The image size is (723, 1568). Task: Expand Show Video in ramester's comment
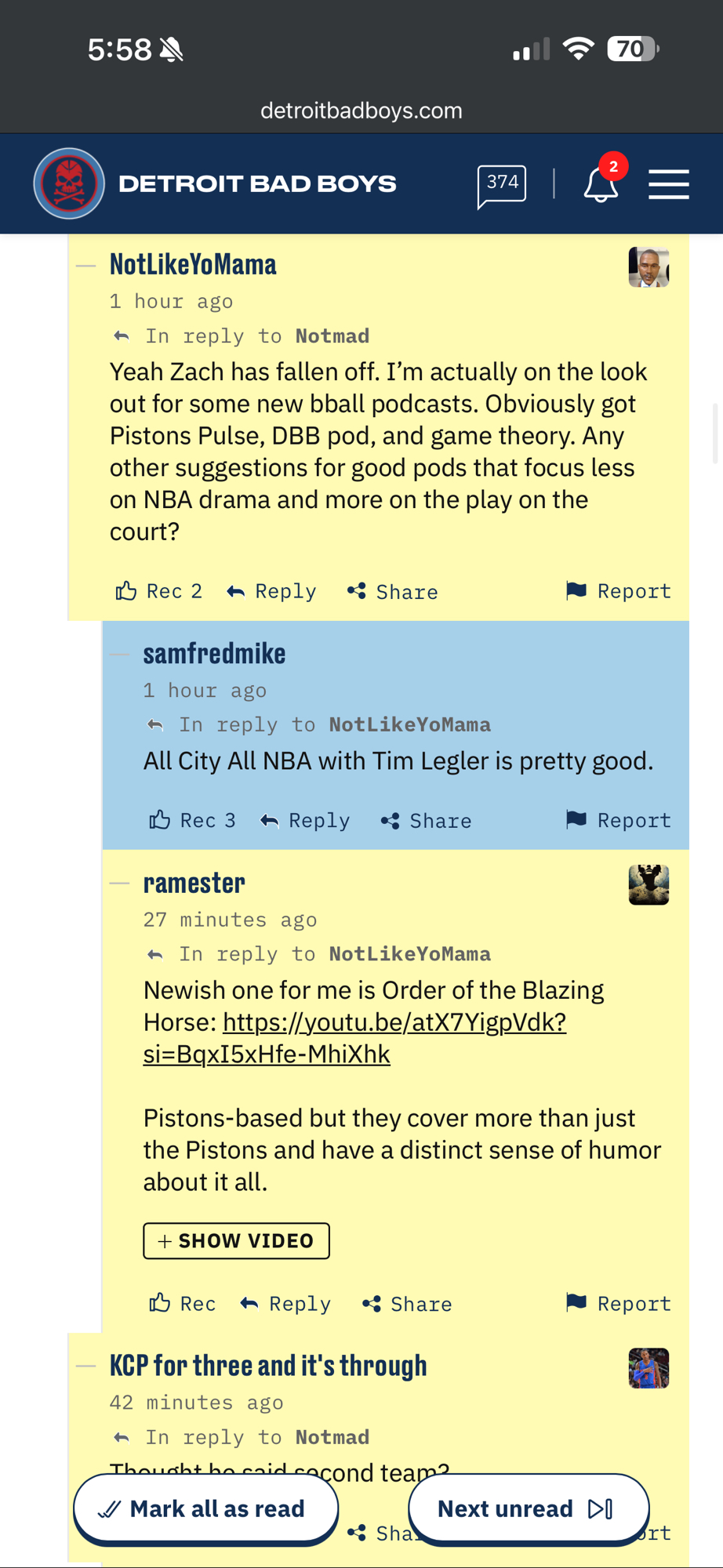tap(236, 1240)
